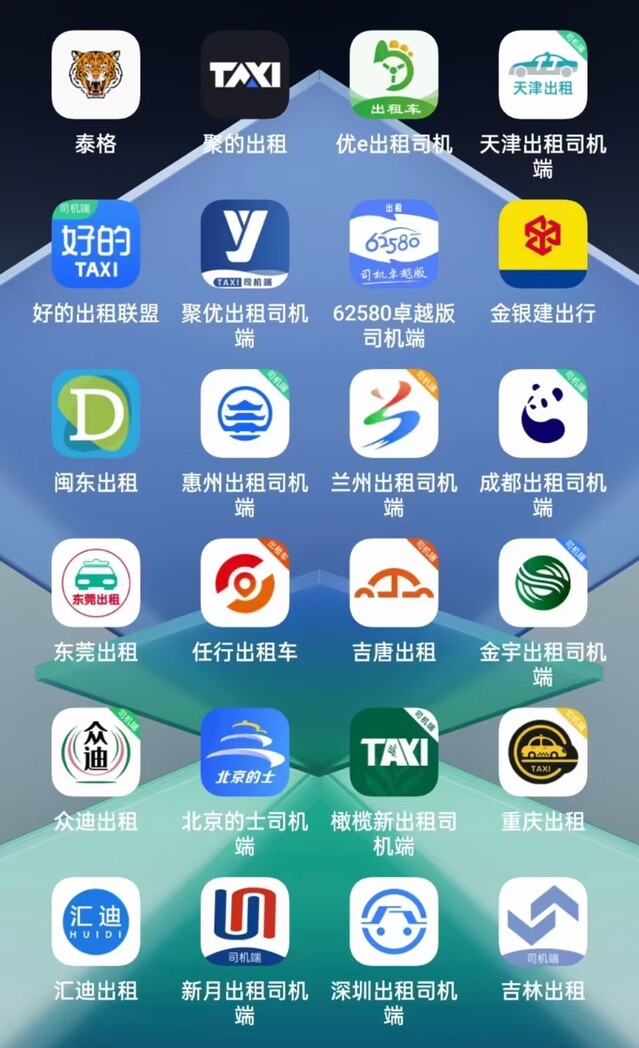Screen dimensions: 639x1048
Task: Launch 聚的出租 app
Action: (245, 75)
